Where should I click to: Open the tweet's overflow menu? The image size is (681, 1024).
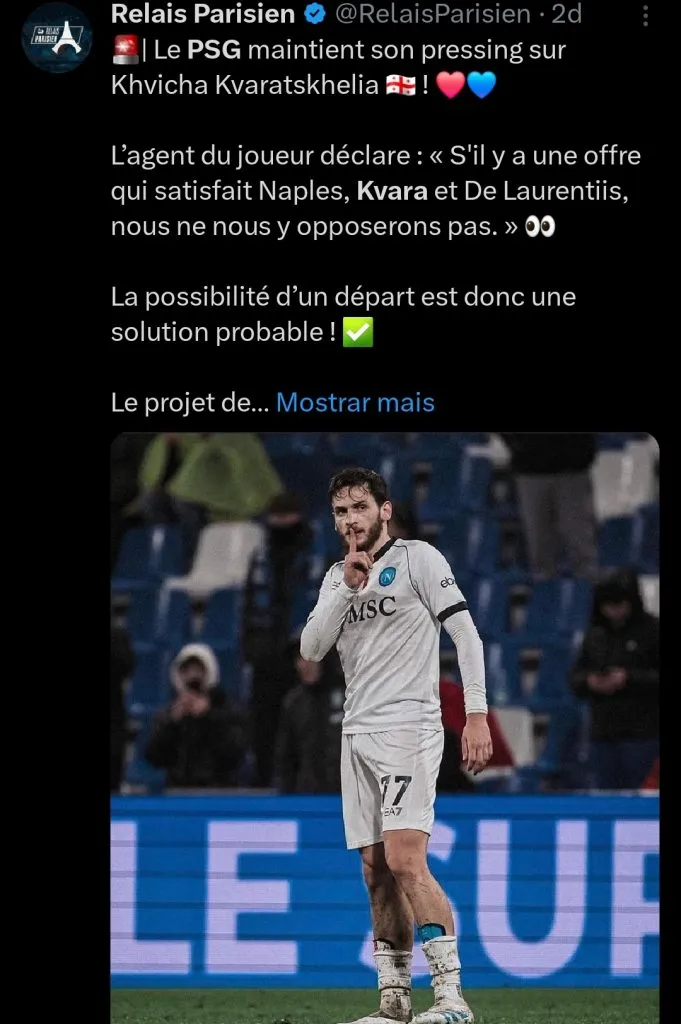(x=646, y=15)
